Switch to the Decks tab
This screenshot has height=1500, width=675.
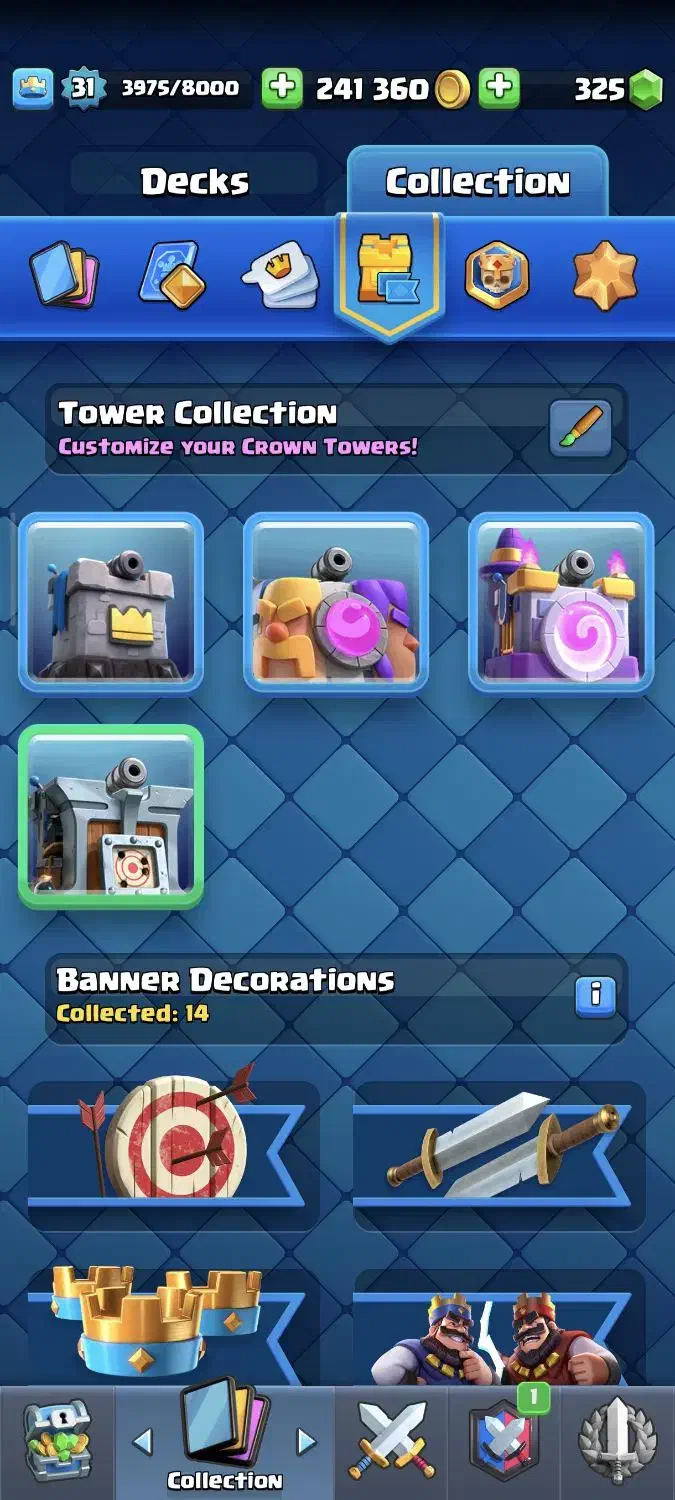click(x=194, y=181)
